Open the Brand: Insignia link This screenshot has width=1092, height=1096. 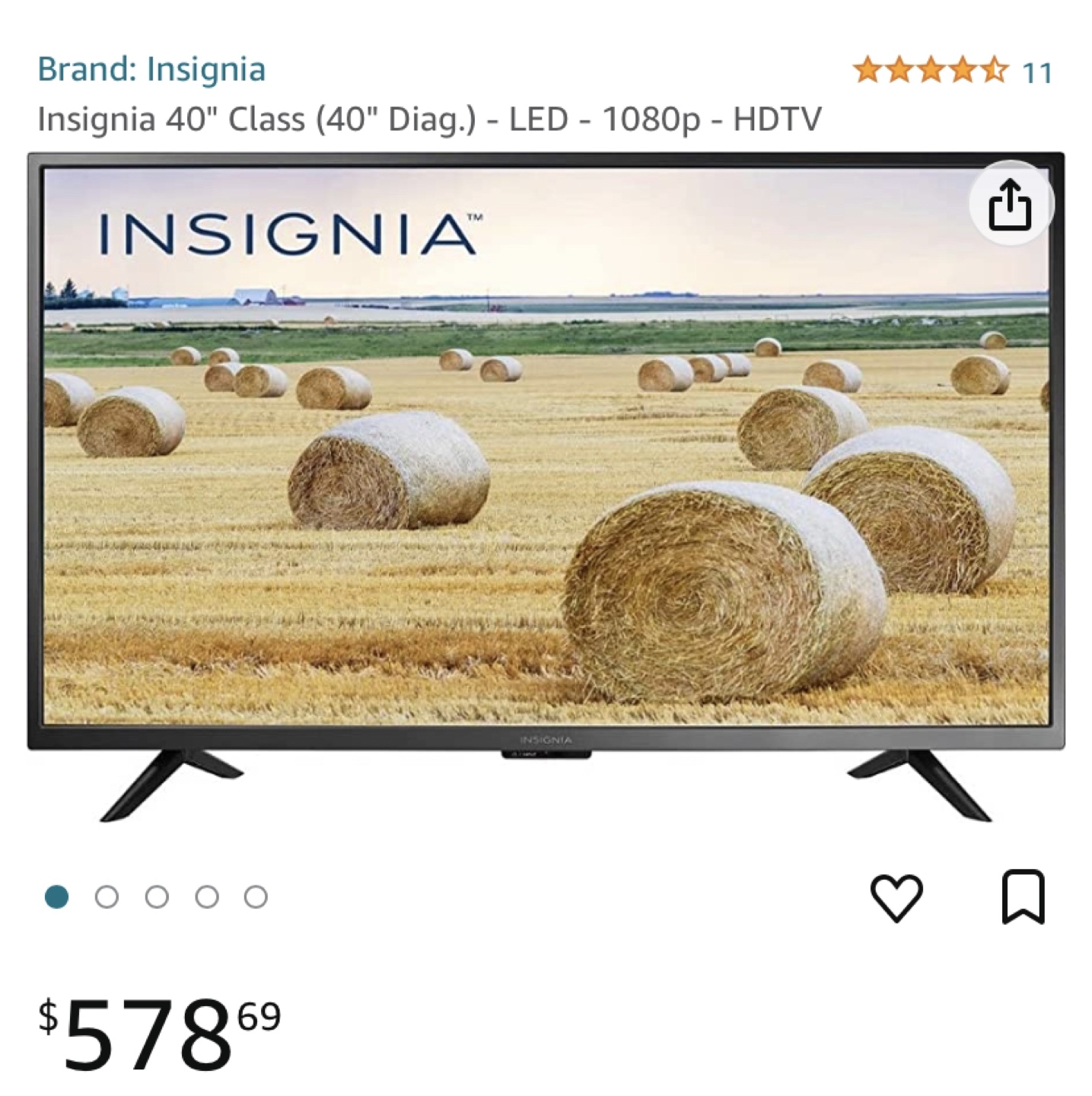click(x=151, y=69)
